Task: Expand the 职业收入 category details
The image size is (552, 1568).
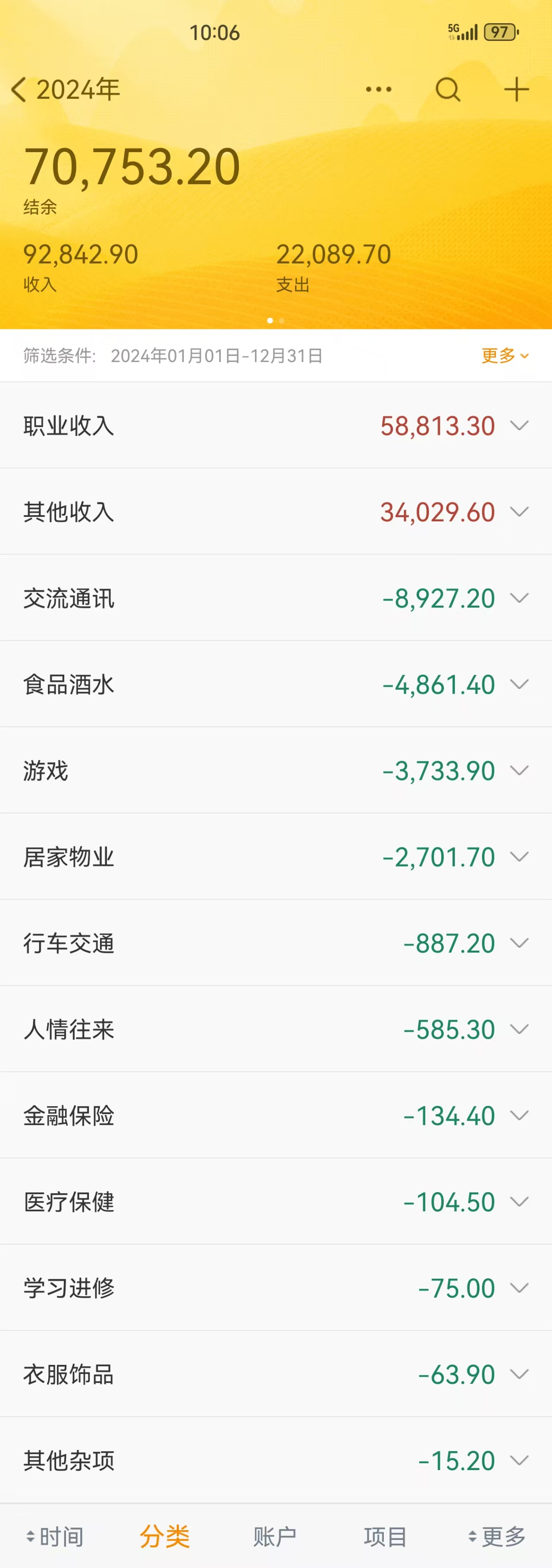Action: pos(518,426)
